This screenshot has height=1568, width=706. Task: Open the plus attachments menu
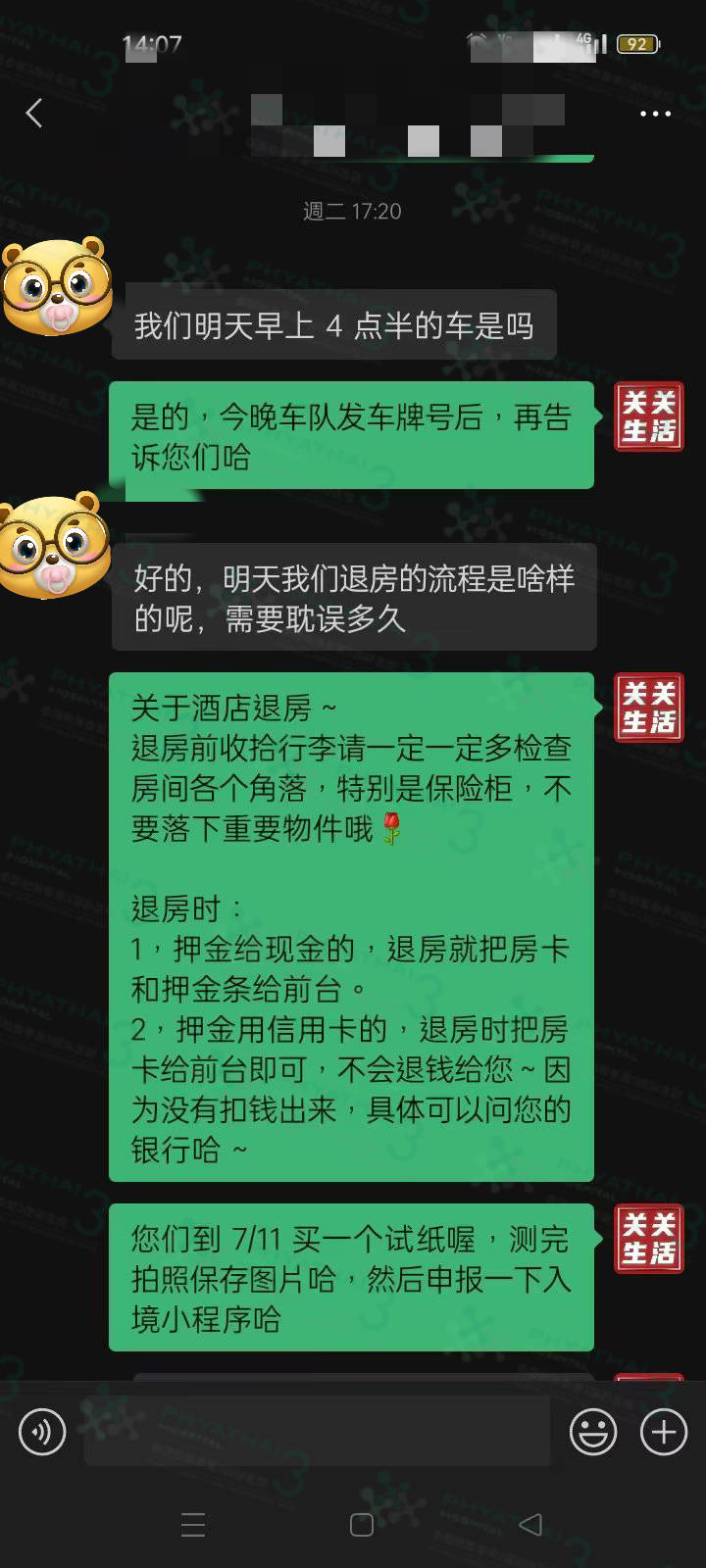(664, 1433)
